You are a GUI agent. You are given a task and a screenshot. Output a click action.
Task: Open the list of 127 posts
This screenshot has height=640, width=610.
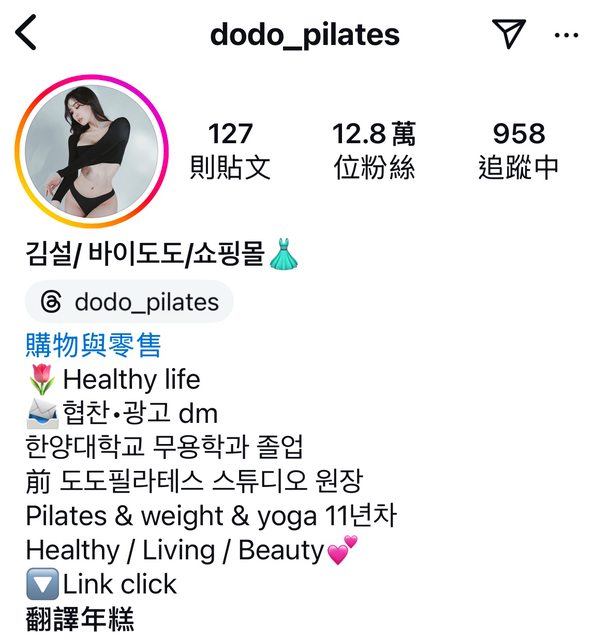pos(230,150)
